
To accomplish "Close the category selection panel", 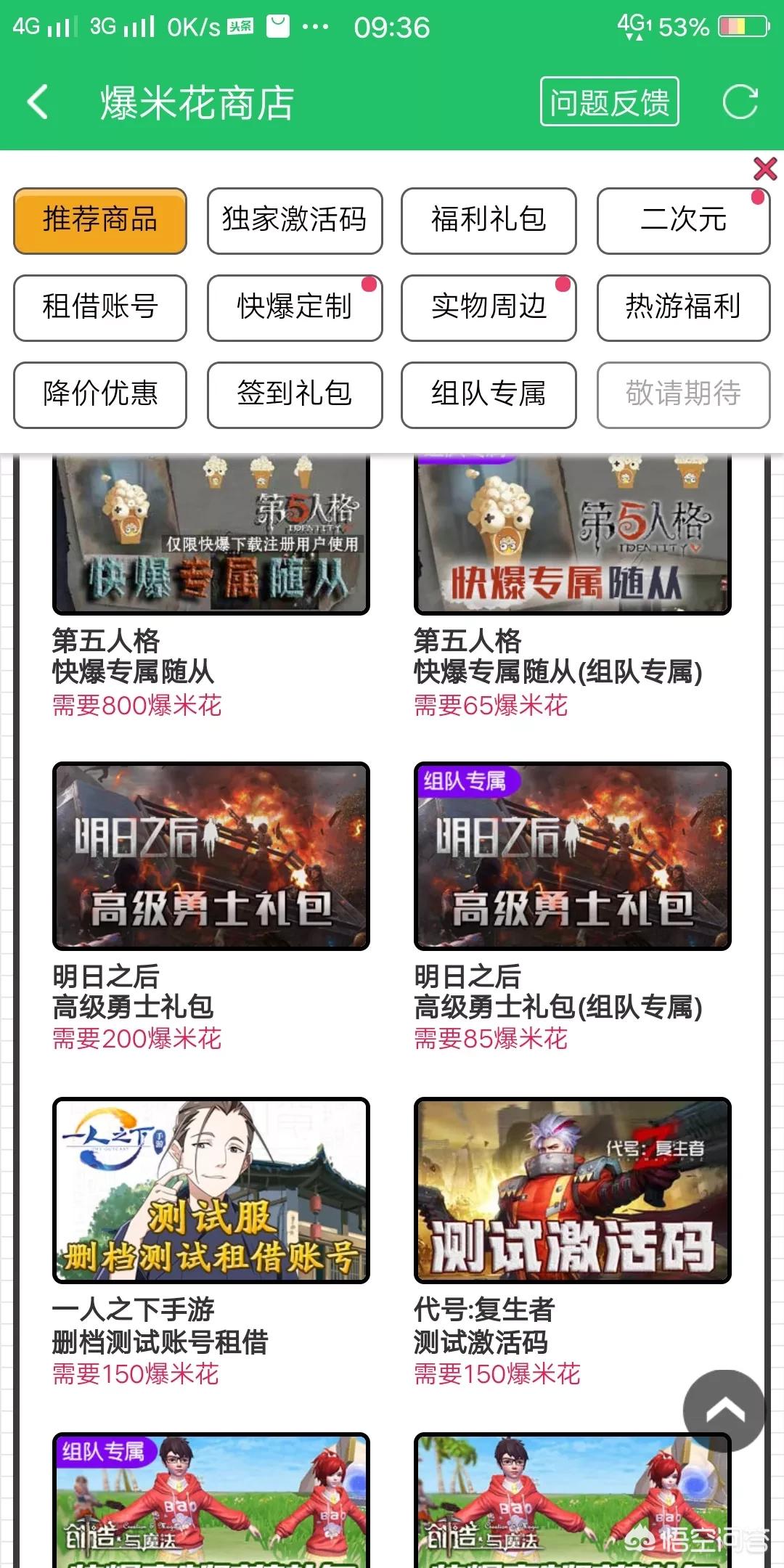I will 764,168.
